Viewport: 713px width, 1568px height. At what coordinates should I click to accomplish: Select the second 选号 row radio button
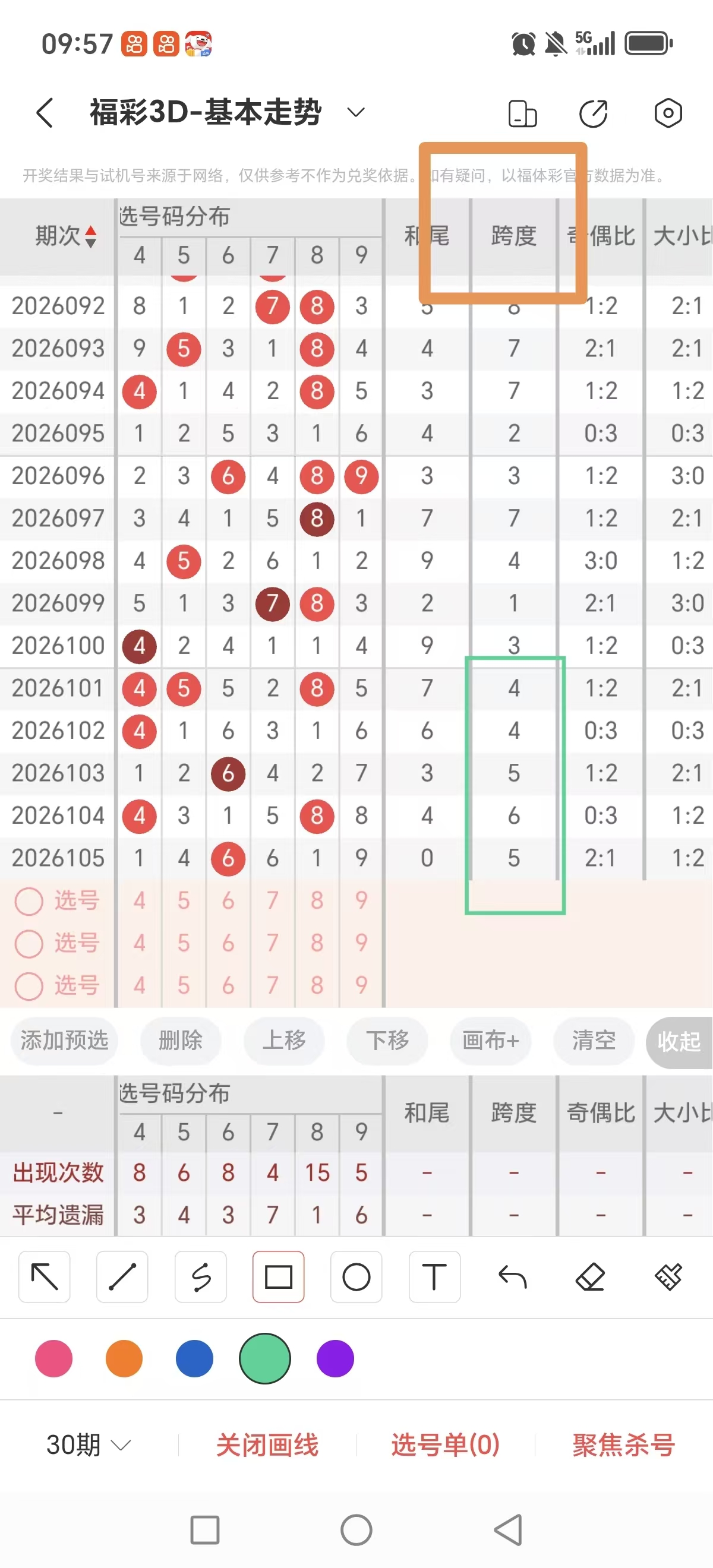pyautogui.click(x=29, y=944)
